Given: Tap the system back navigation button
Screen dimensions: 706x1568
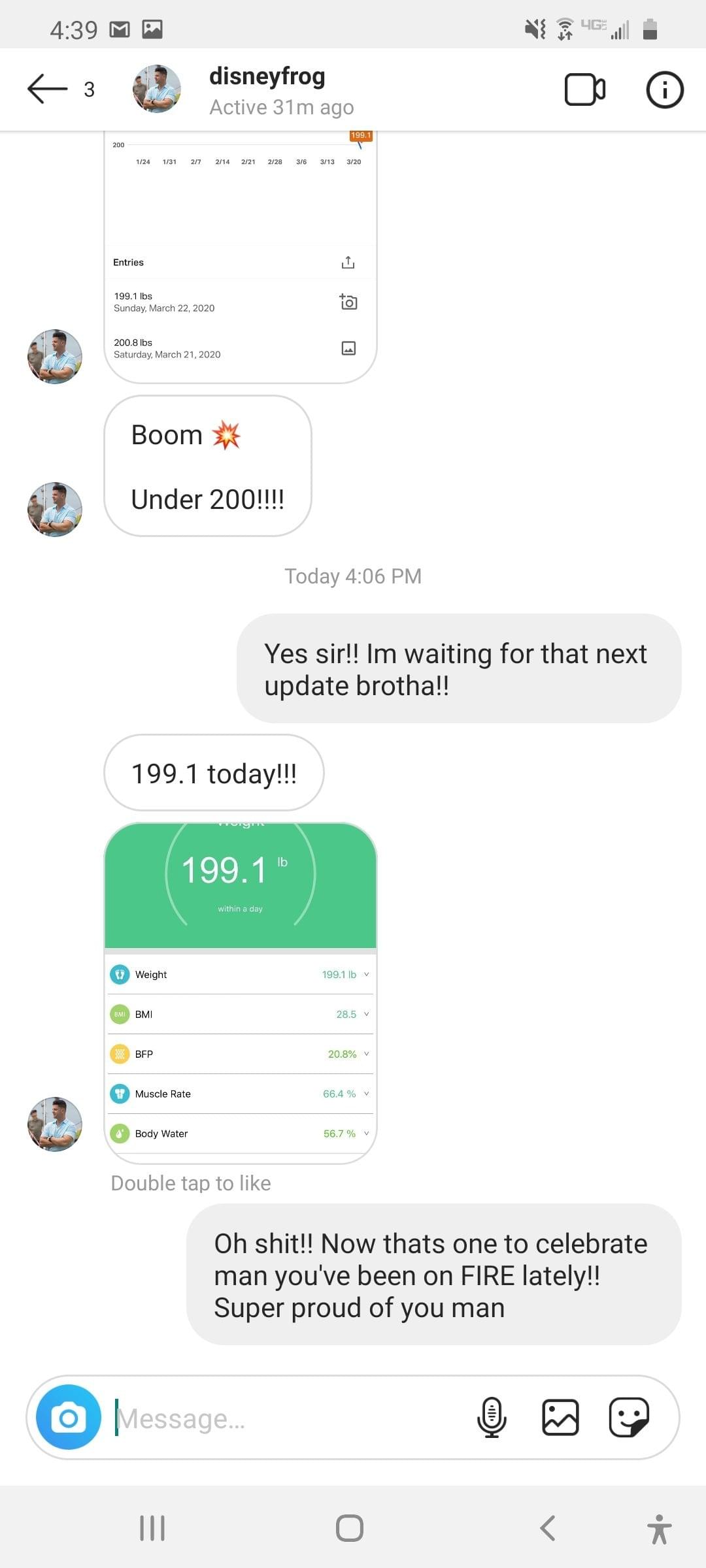Looking at the screenshot, I should (x=548, y=1528).
